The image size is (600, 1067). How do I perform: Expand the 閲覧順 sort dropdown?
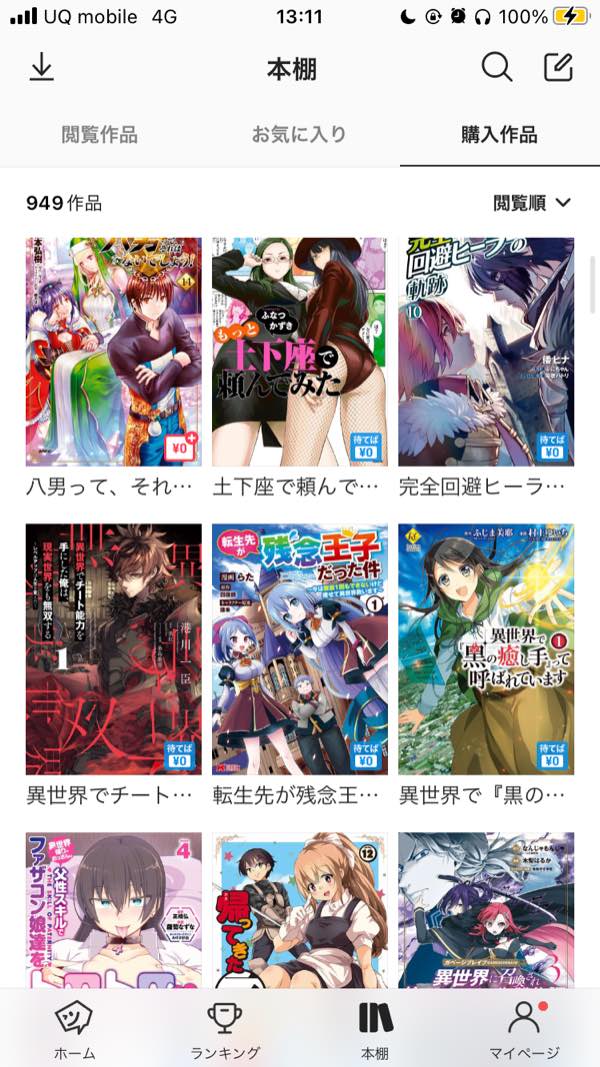[533, 203]
